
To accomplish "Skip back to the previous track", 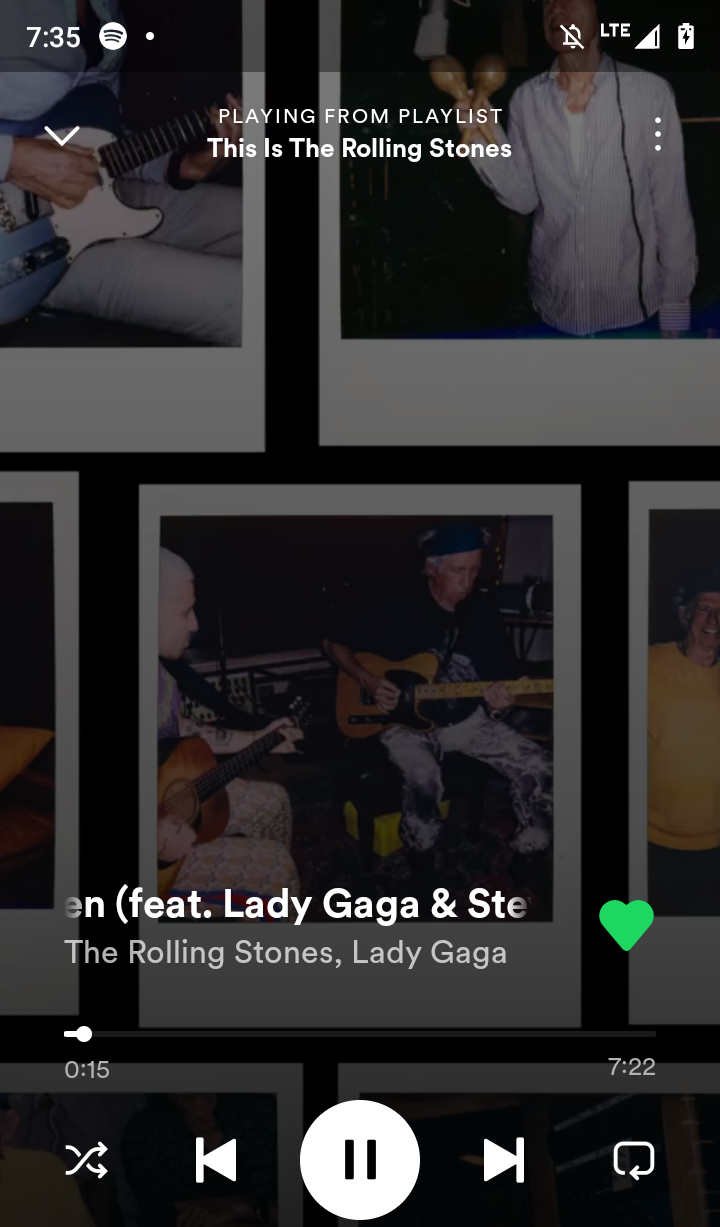I will pyautogui.click(x=216, y=1160).
